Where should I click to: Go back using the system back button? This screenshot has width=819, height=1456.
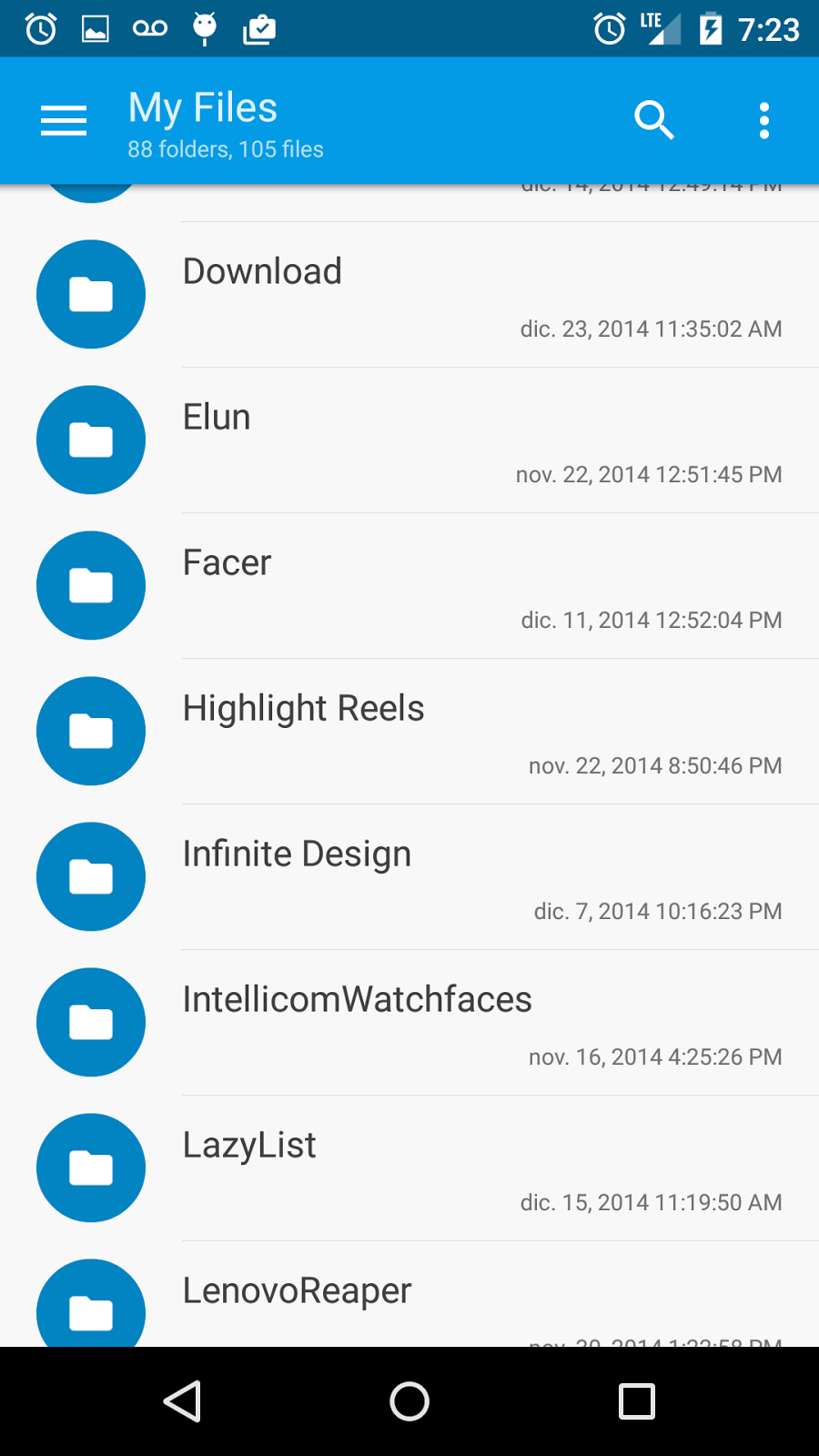coord(182,1401)
